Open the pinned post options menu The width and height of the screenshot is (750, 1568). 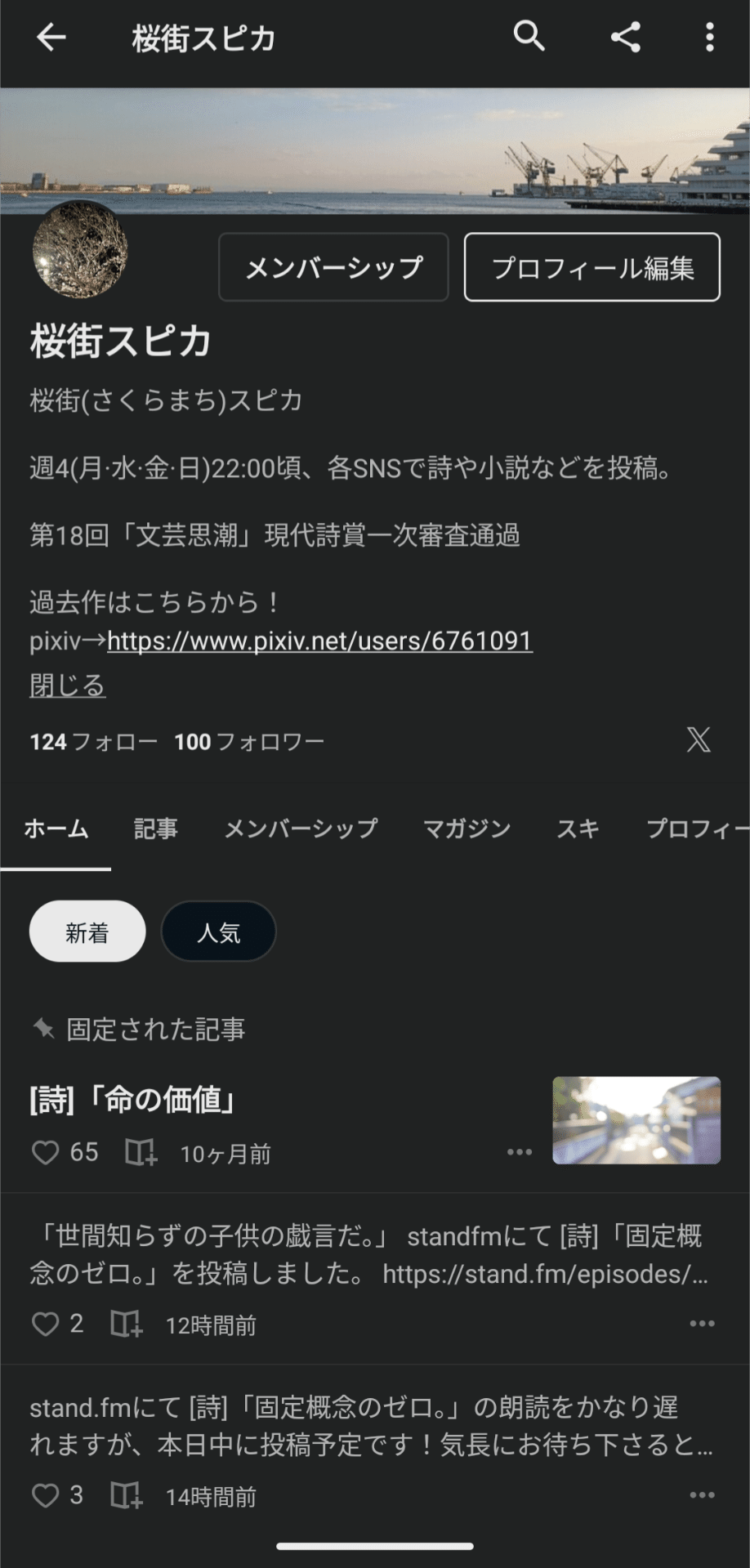(520, 1152)
